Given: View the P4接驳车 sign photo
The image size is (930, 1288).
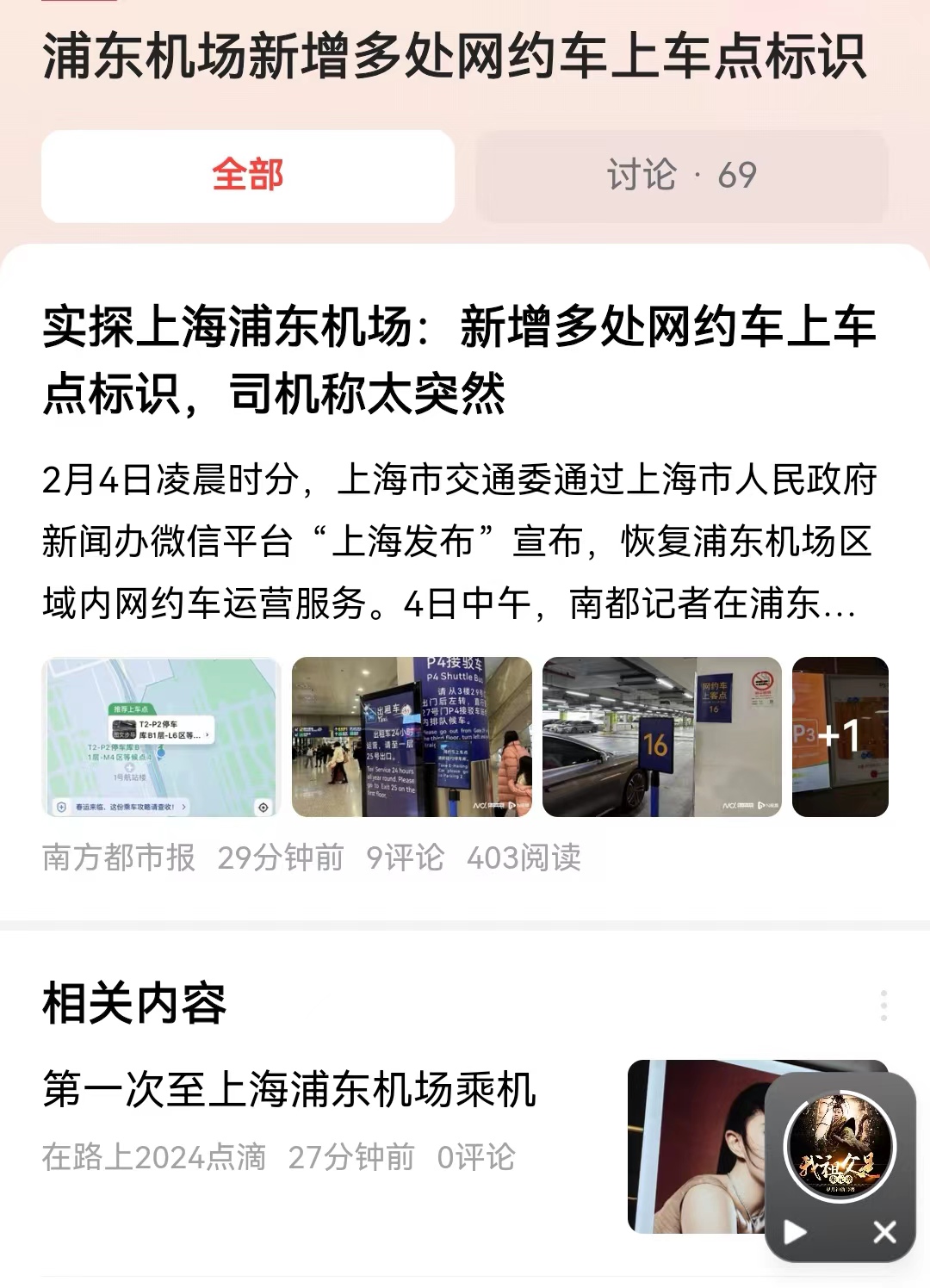Looking at the screenshot, I should [412, 737].
